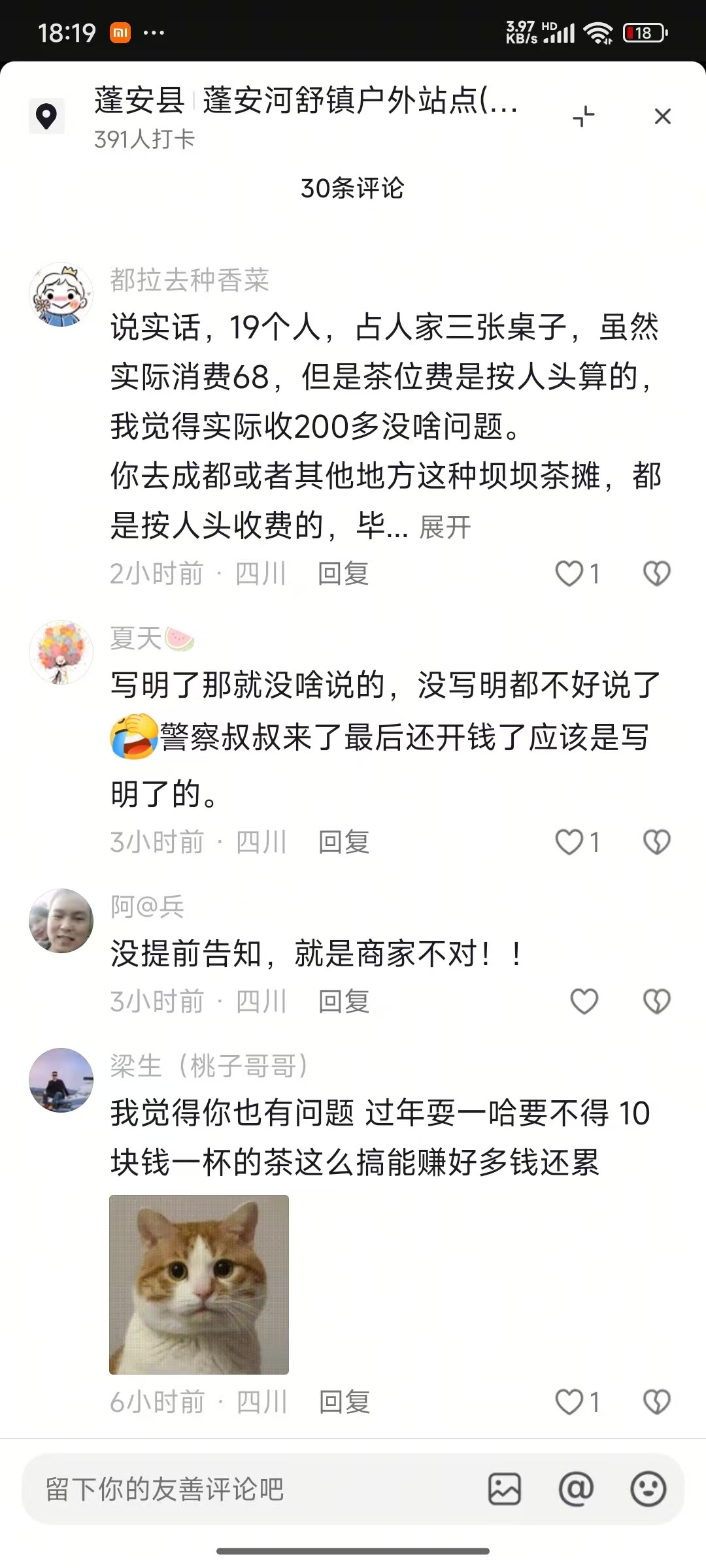Screen dimensions: 706x1568
Task: Reply to 阿@兵's comment
Action: click(343, 1001)
